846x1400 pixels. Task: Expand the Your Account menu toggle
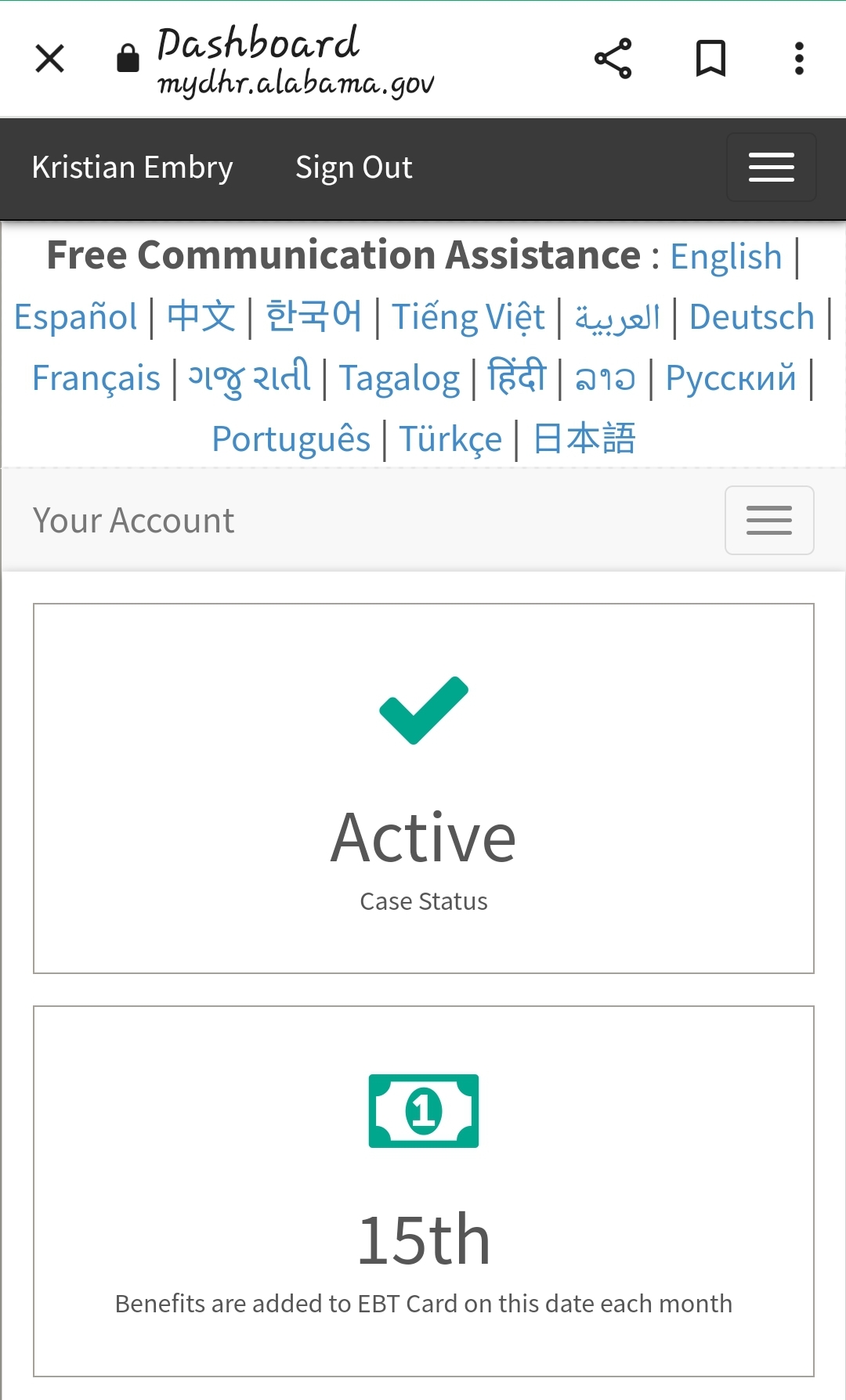pyautogui.click(x=769, y=521)
